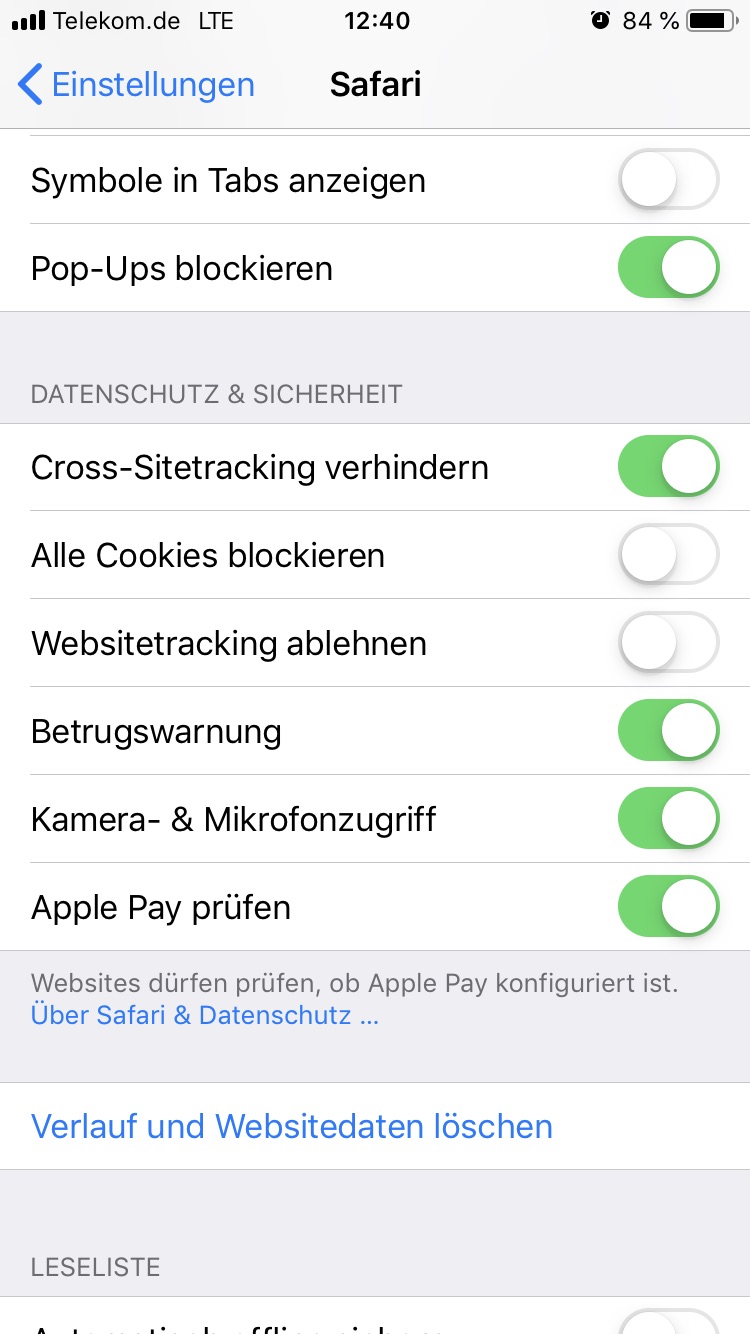Disable Cross-Sitetracking verhindern switch
Screen dimensions: 750x1334
[x=668, y=467]
